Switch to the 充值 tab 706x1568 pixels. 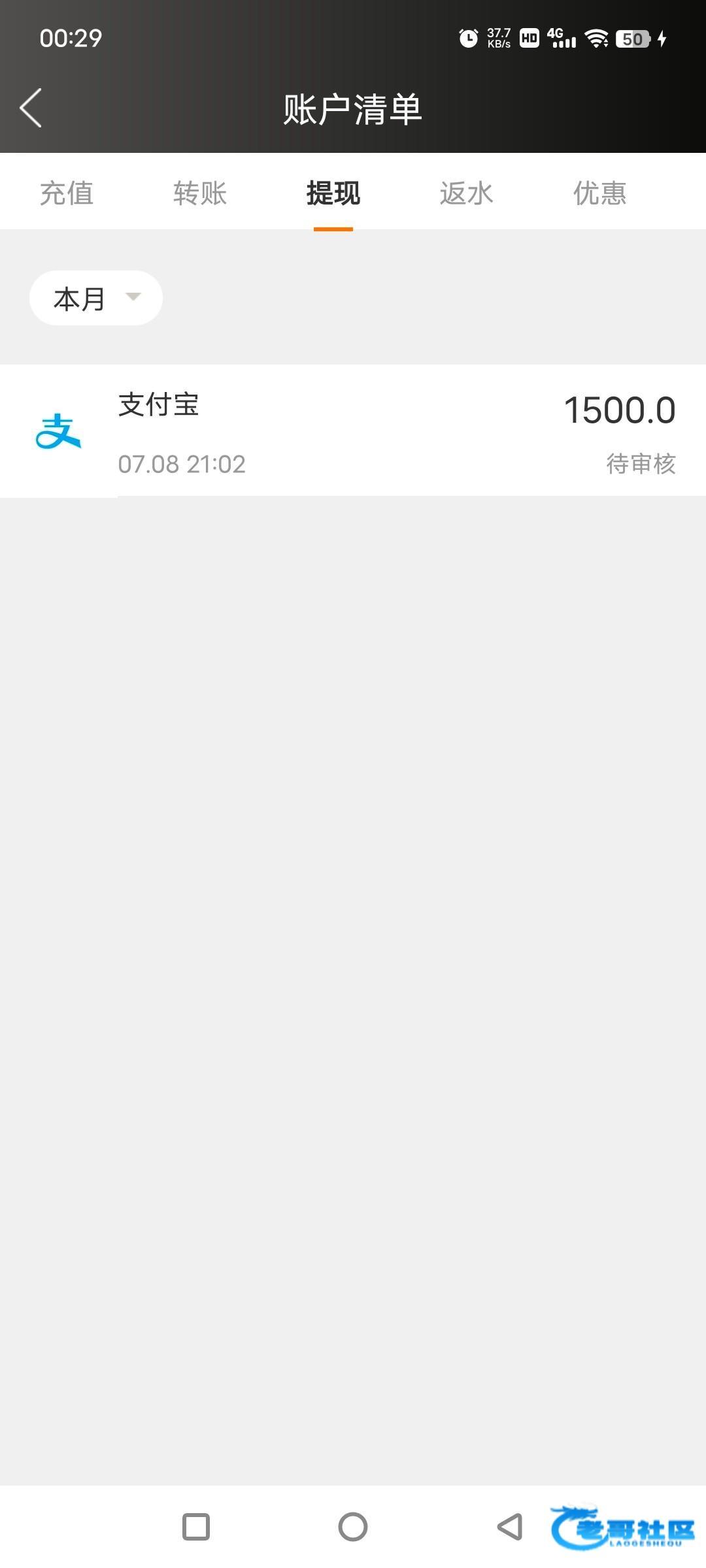tap(67, 193)
